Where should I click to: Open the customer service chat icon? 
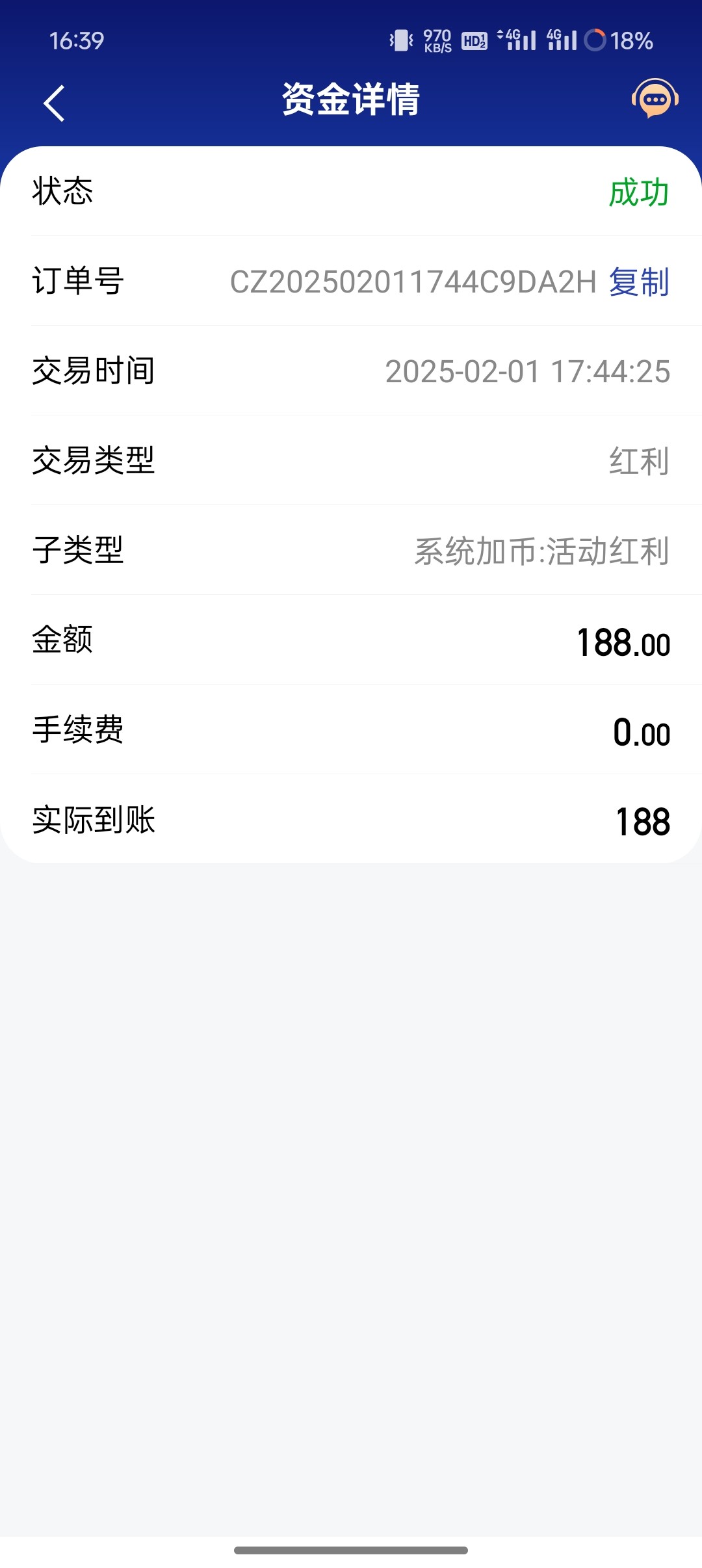655,99
